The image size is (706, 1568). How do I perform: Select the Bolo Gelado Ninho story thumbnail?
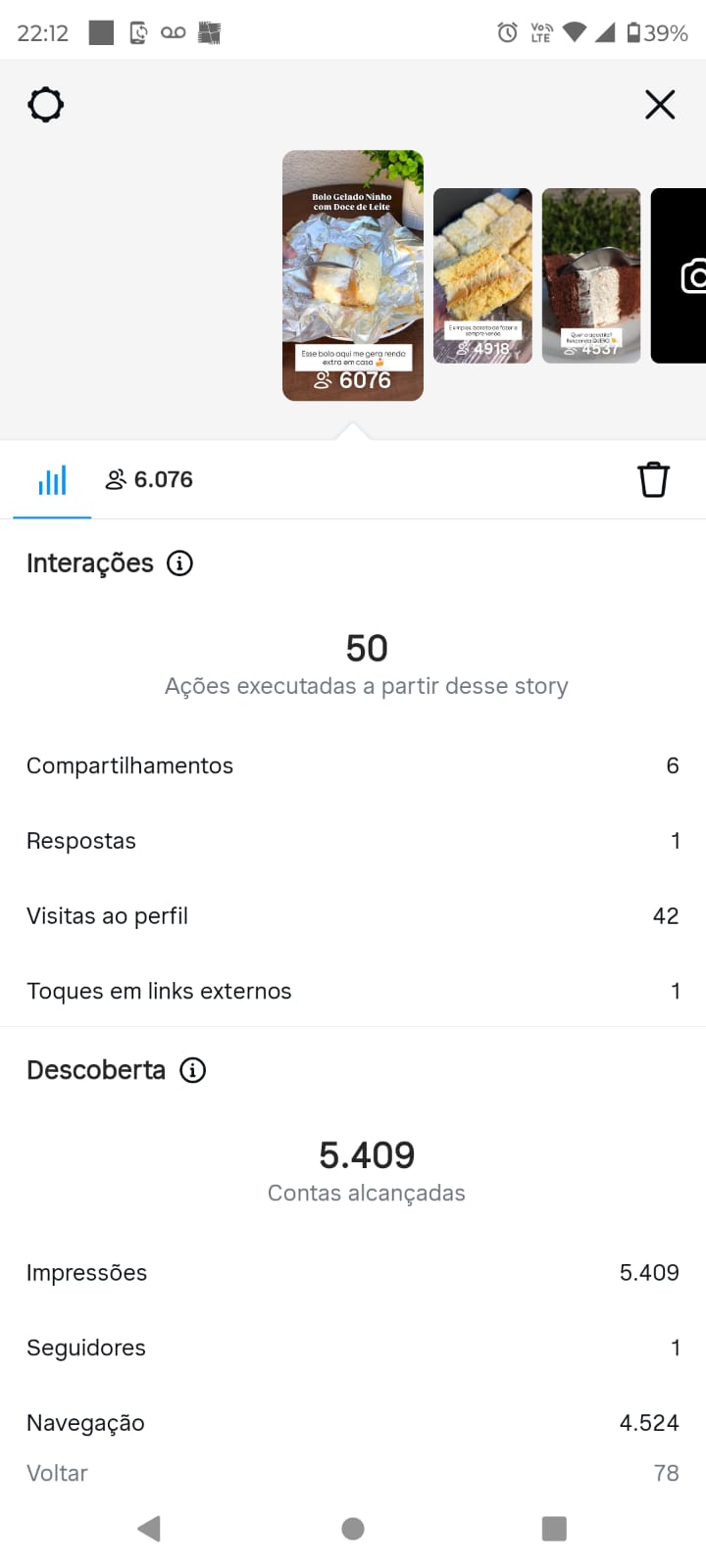353,275
